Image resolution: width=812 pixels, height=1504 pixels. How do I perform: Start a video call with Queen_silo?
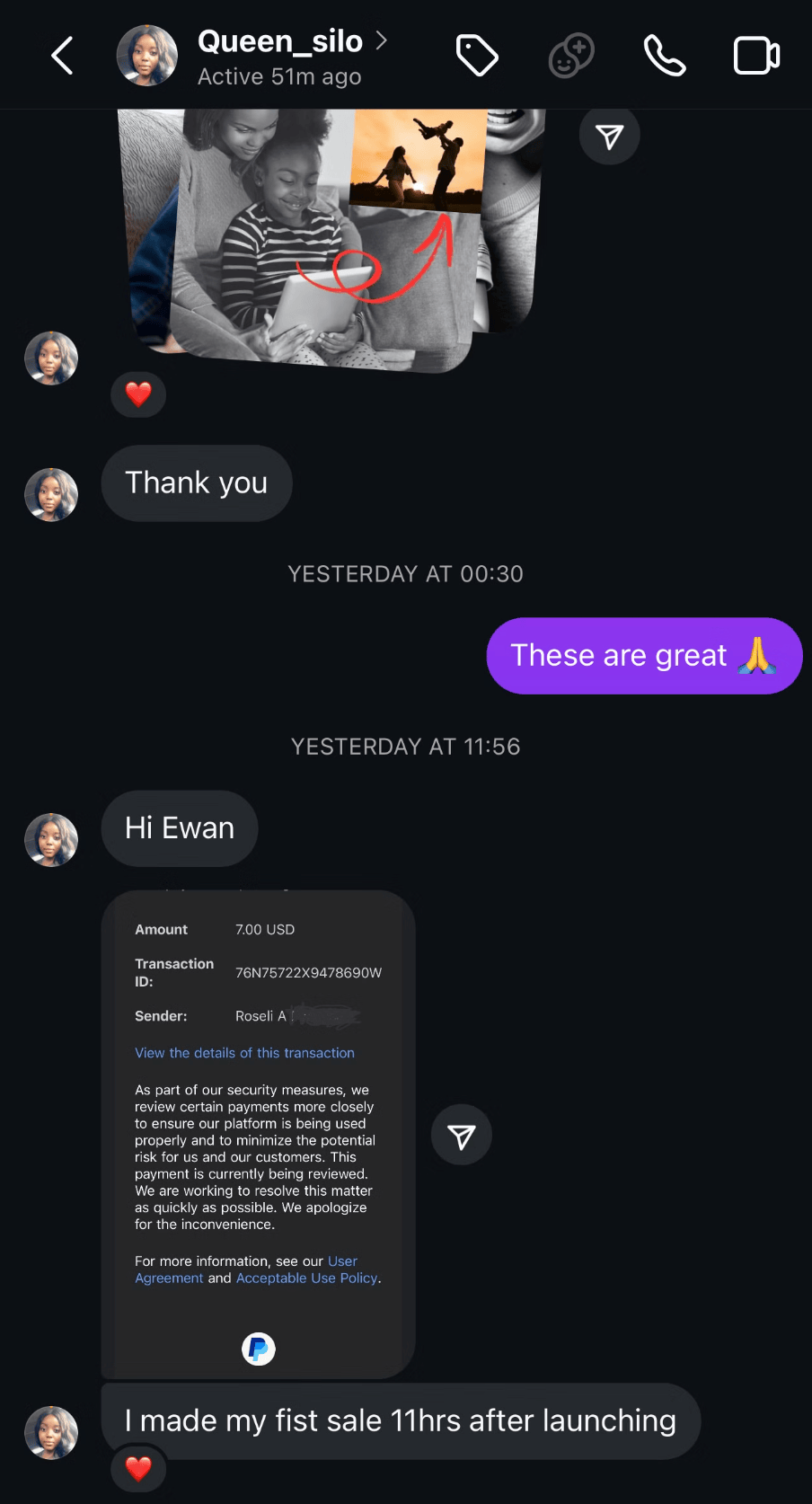756,56
